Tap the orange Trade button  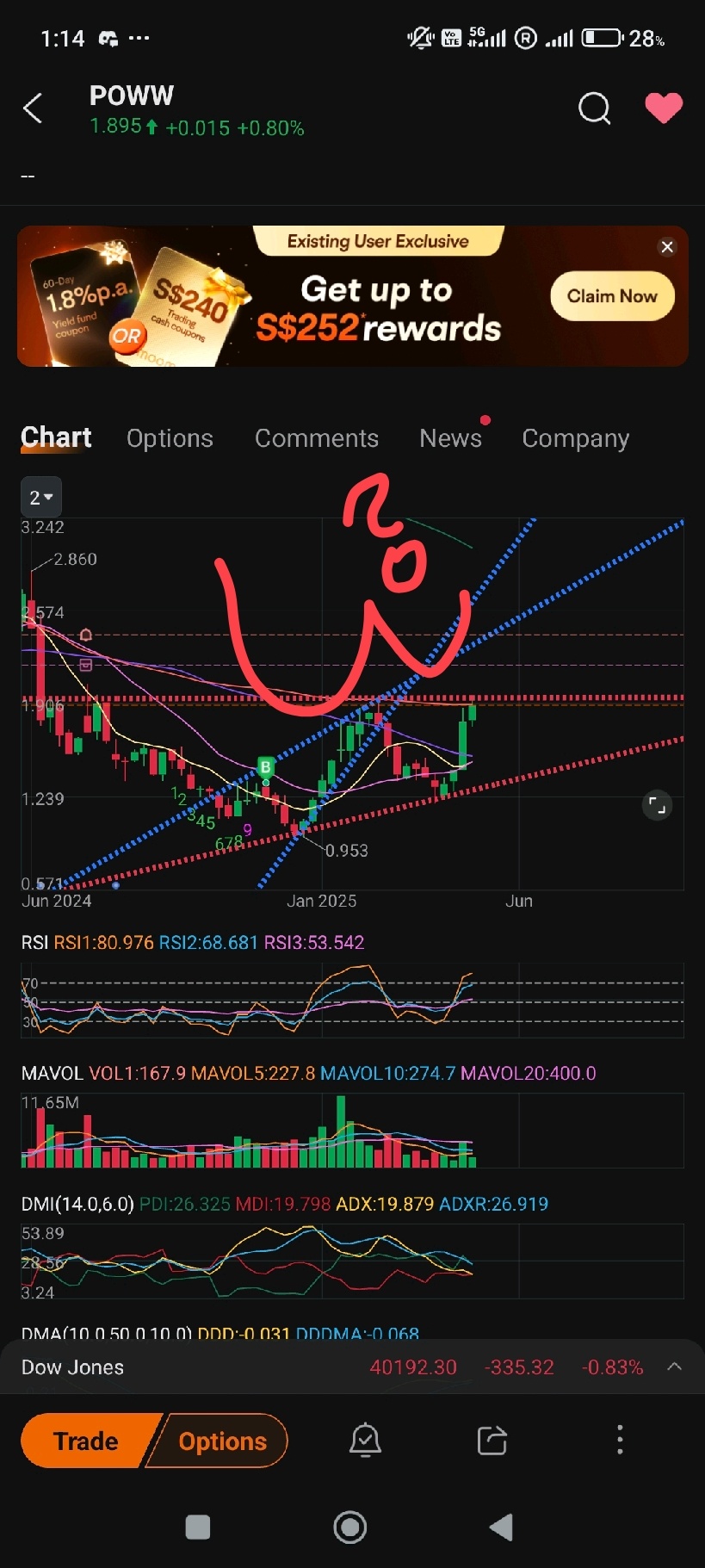tap(86, 1441)
